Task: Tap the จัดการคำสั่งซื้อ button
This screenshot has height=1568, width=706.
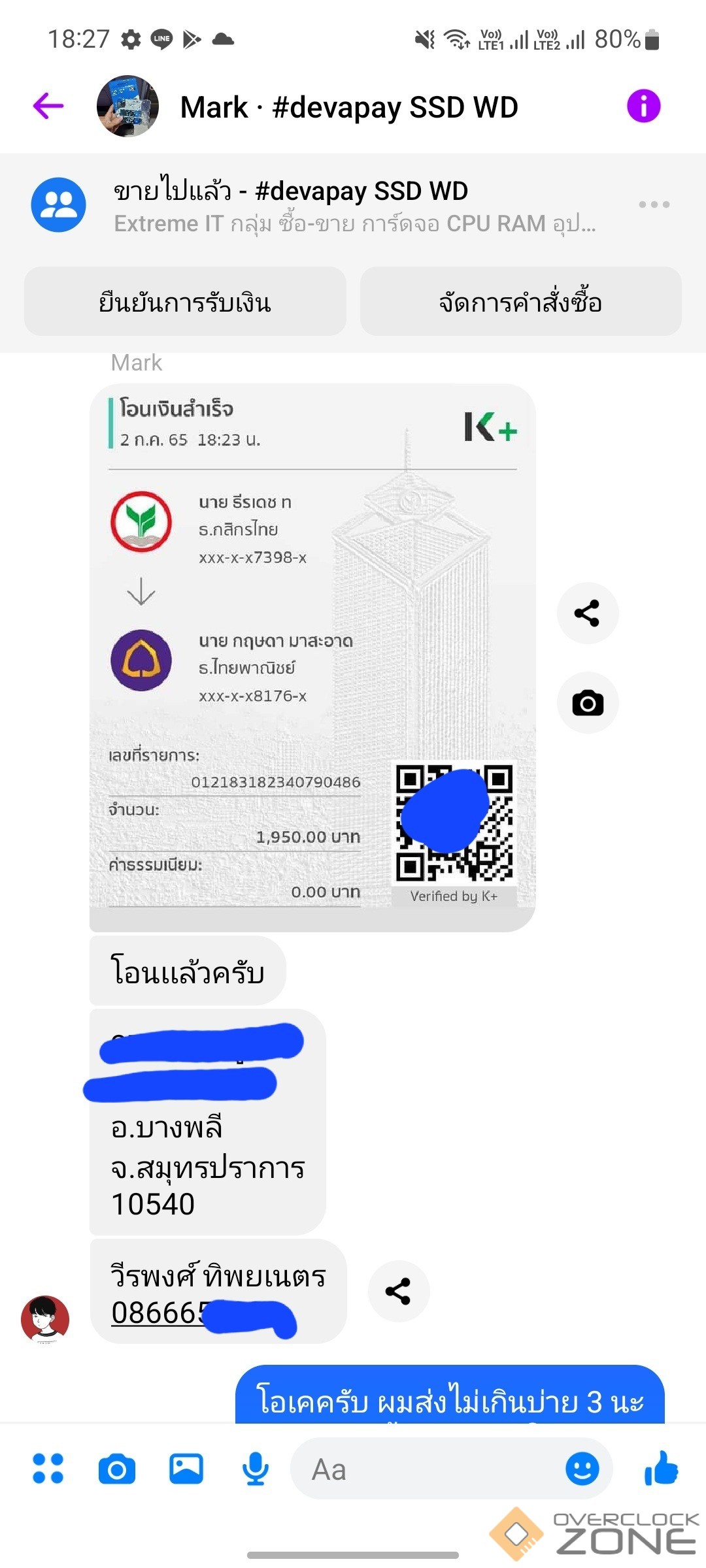Action: point(520,302)
